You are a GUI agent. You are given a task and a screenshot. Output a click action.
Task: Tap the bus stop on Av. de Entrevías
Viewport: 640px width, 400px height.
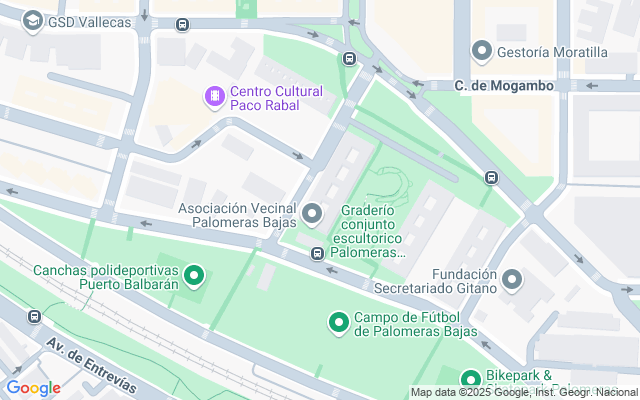(34, 316)
